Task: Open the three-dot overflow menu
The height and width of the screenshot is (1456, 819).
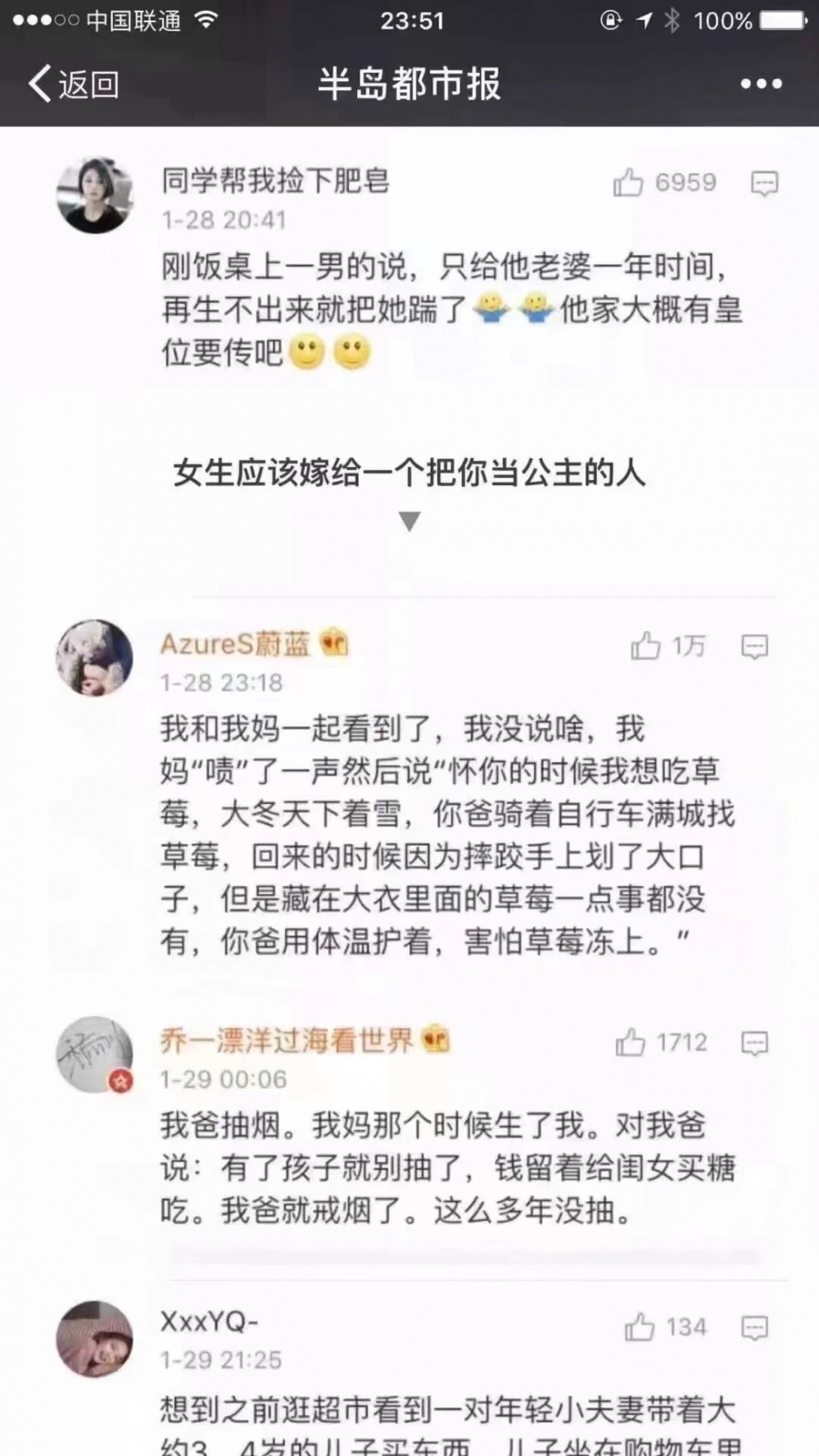Action: 761,84
